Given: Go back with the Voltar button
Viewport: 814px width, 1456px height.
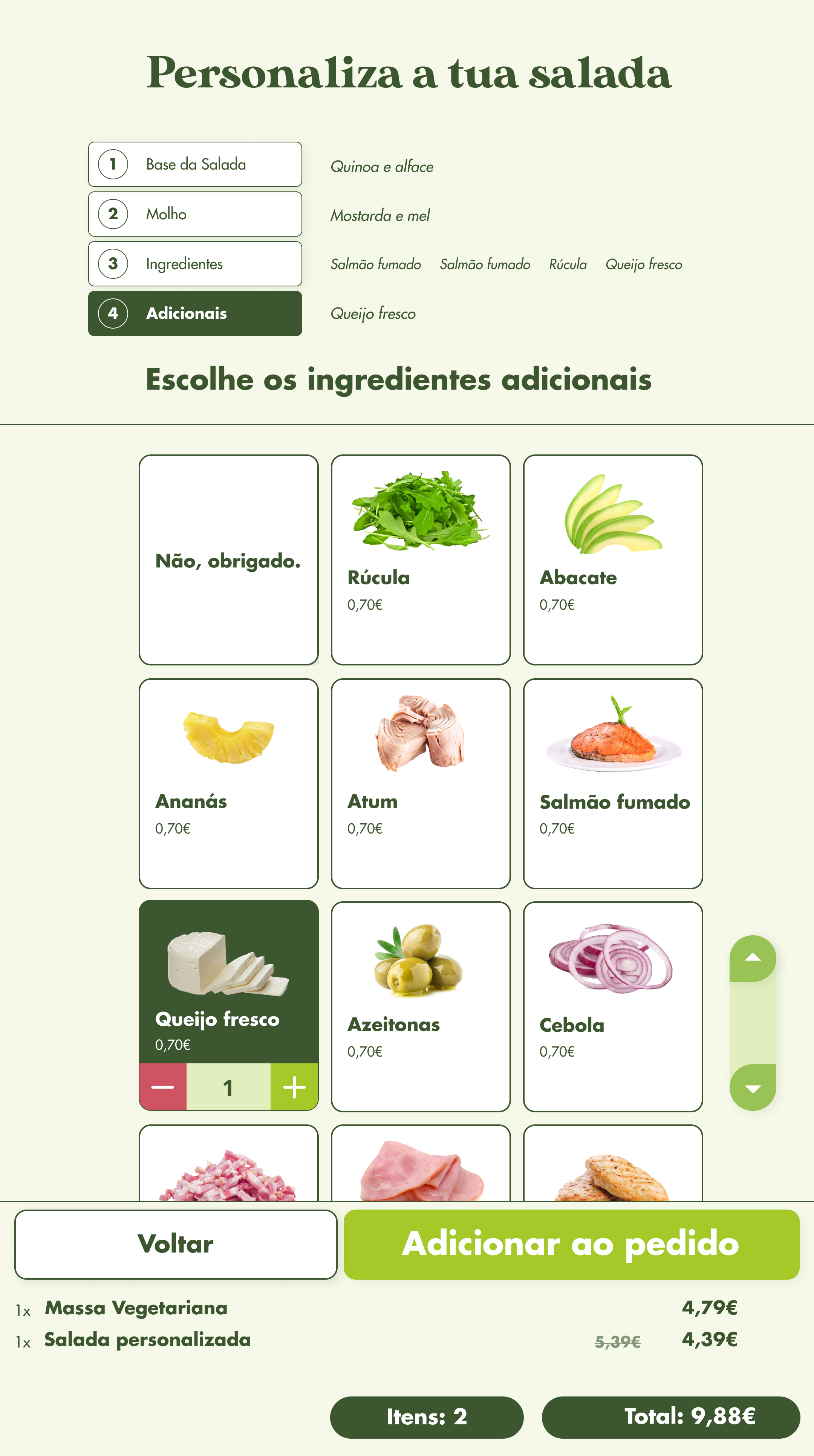Looking at the screenshot, I should click(x=176, y=1244).
